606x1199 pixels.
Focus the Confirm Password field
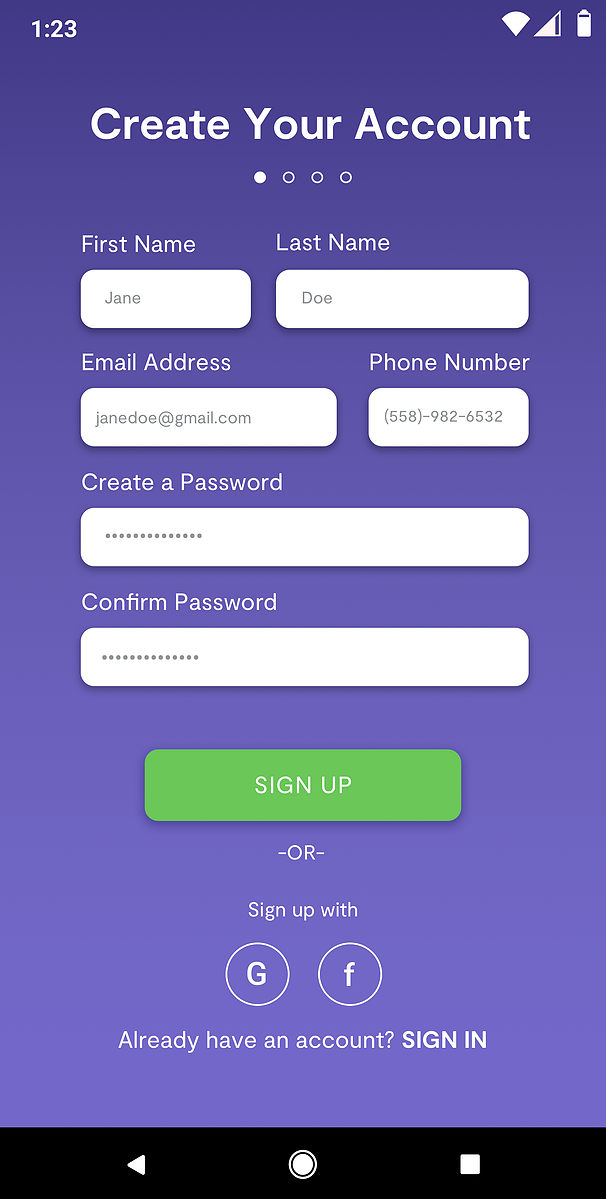point(305,657)
